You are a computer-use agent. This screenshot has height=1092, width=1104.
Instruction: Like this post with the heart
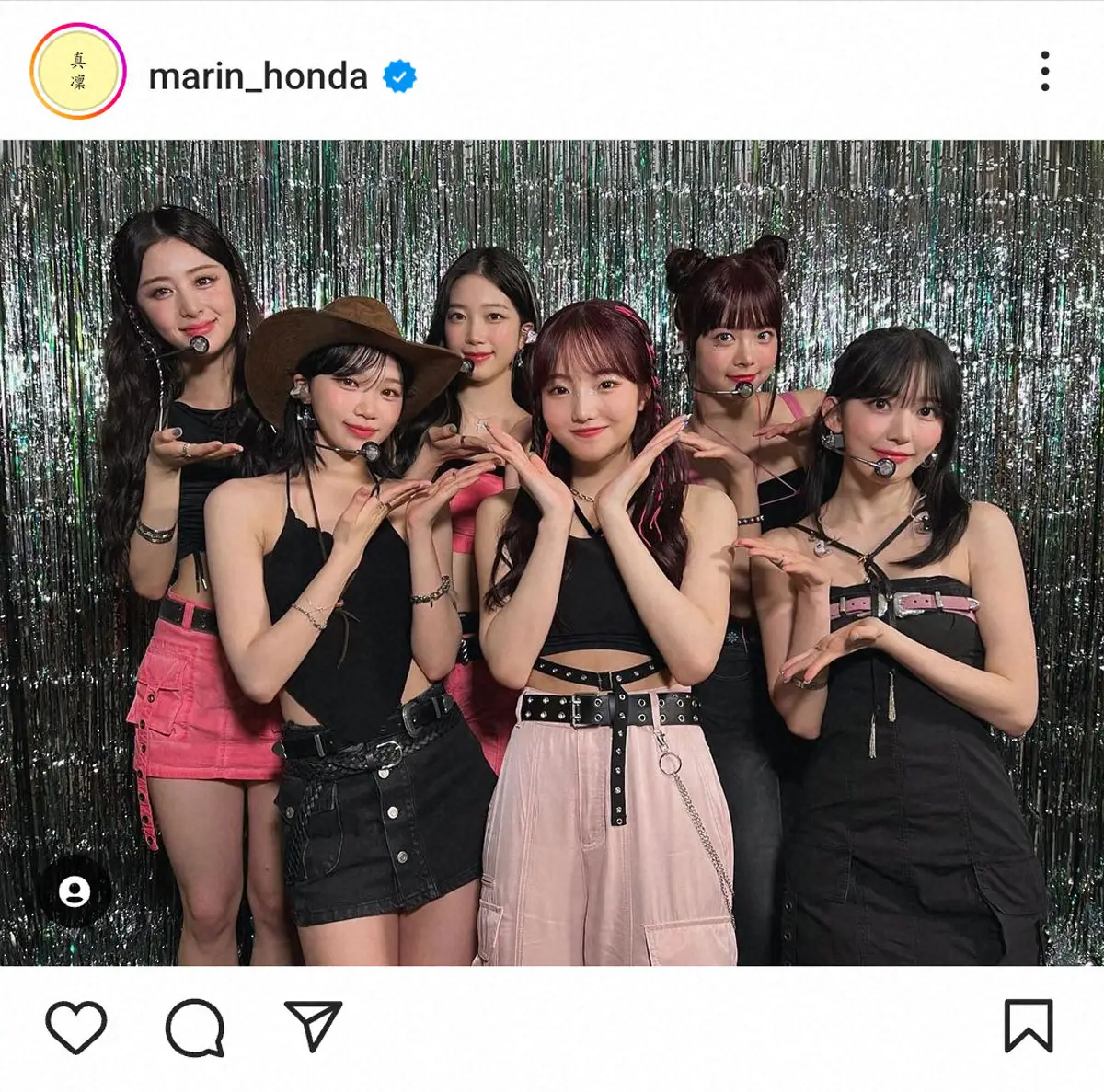coord(76,1026)
